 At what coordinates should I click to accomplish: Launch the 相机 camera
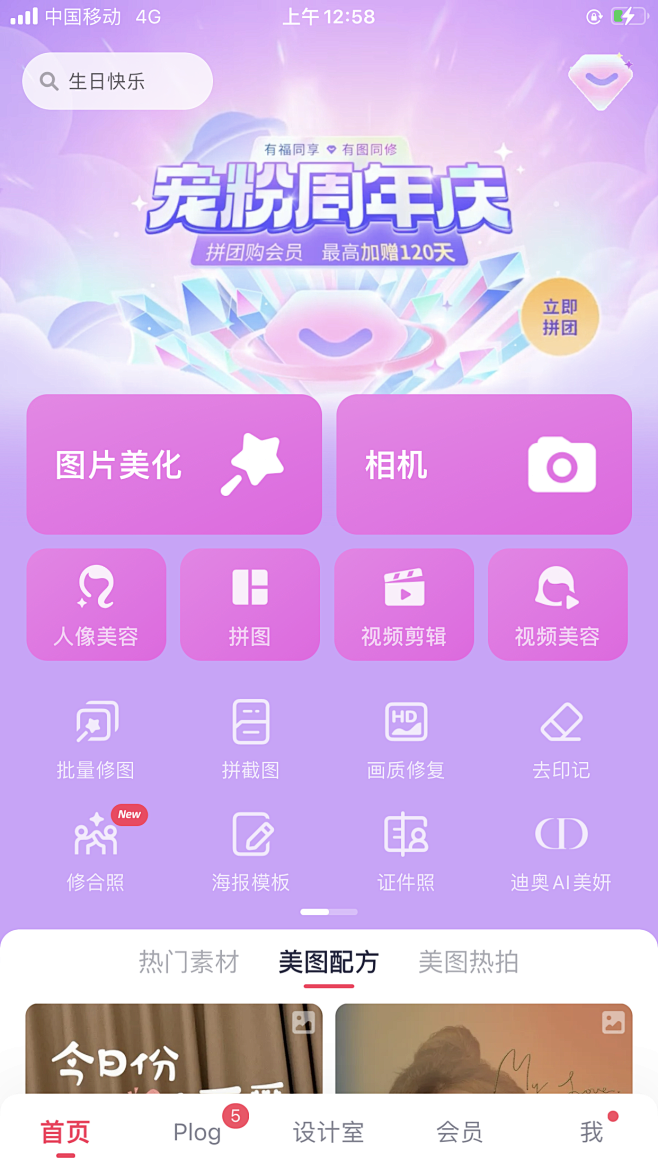(x=484, y=464)
